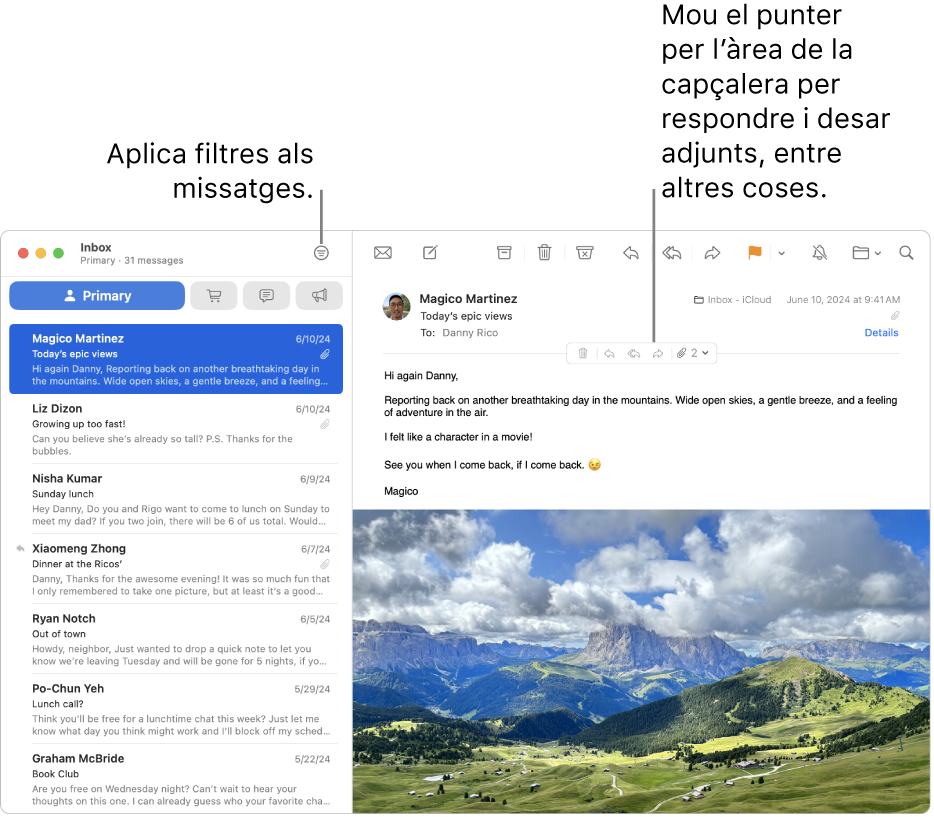Get new mail with envelope icon
Image resolution: width=934 pixels, height=817 pixels.
383,253
